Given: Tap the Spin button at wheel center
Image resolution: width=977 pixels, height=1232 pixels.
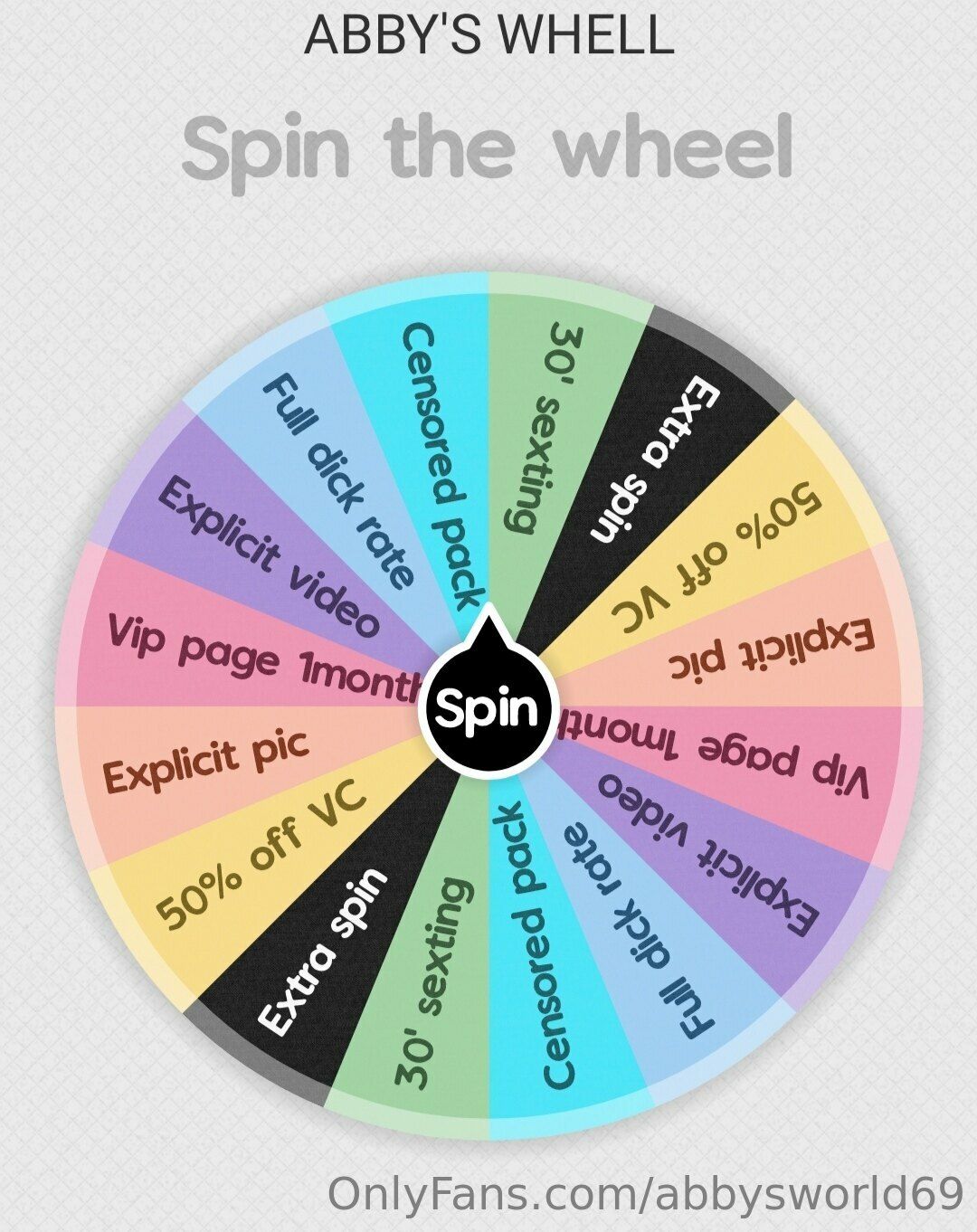Looking at the screenshot, I should click(488, 708).
